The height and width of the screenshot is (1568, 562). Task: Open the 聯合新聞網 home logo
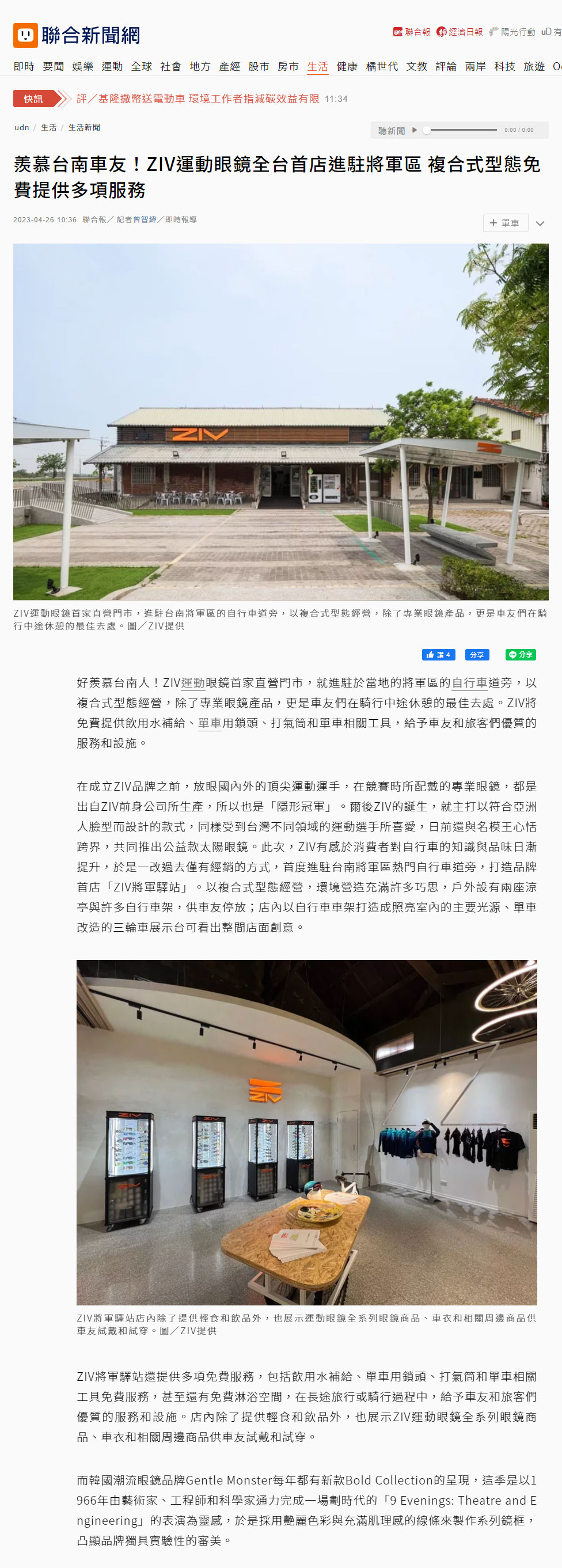[x=77, y=35]
